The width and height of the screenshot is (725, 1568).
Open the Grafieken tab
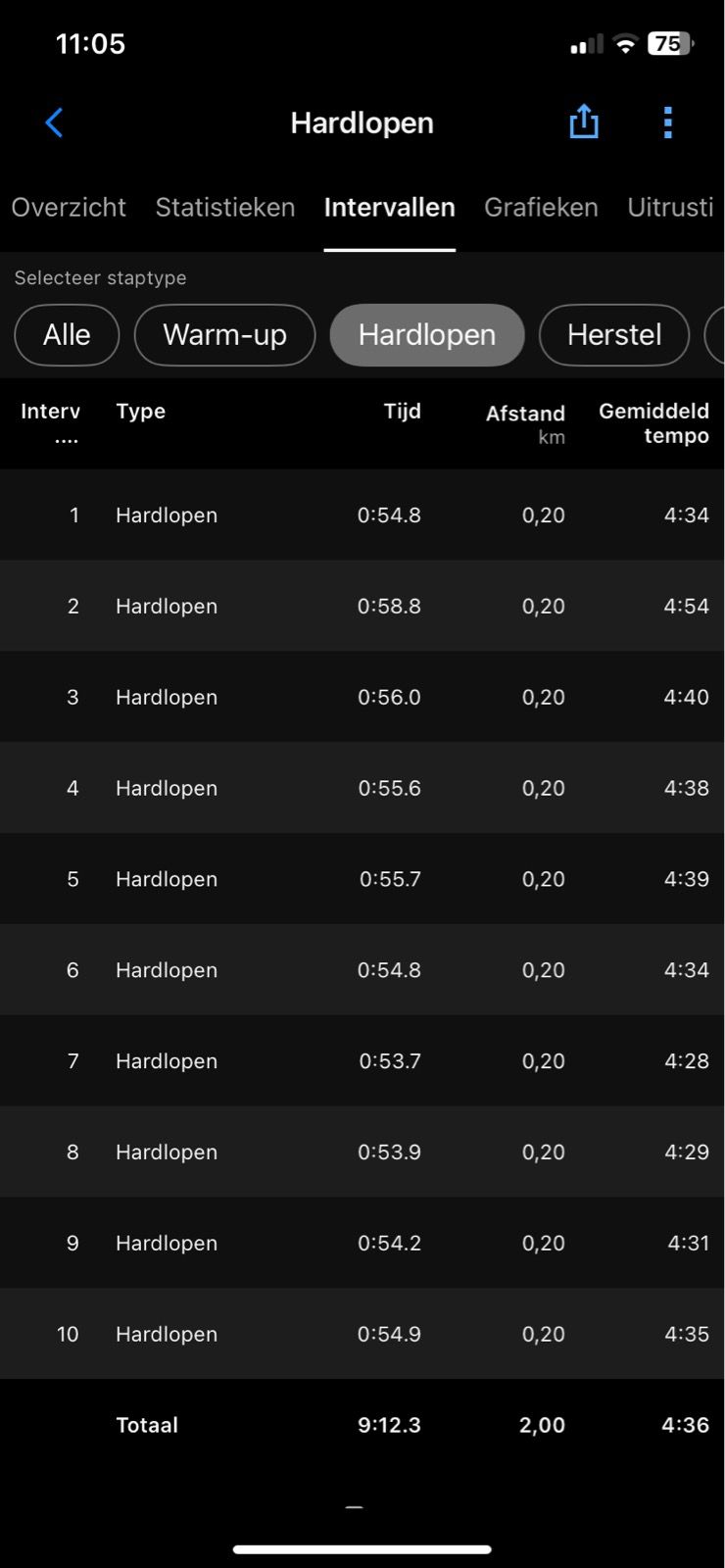tap(541, 207)
